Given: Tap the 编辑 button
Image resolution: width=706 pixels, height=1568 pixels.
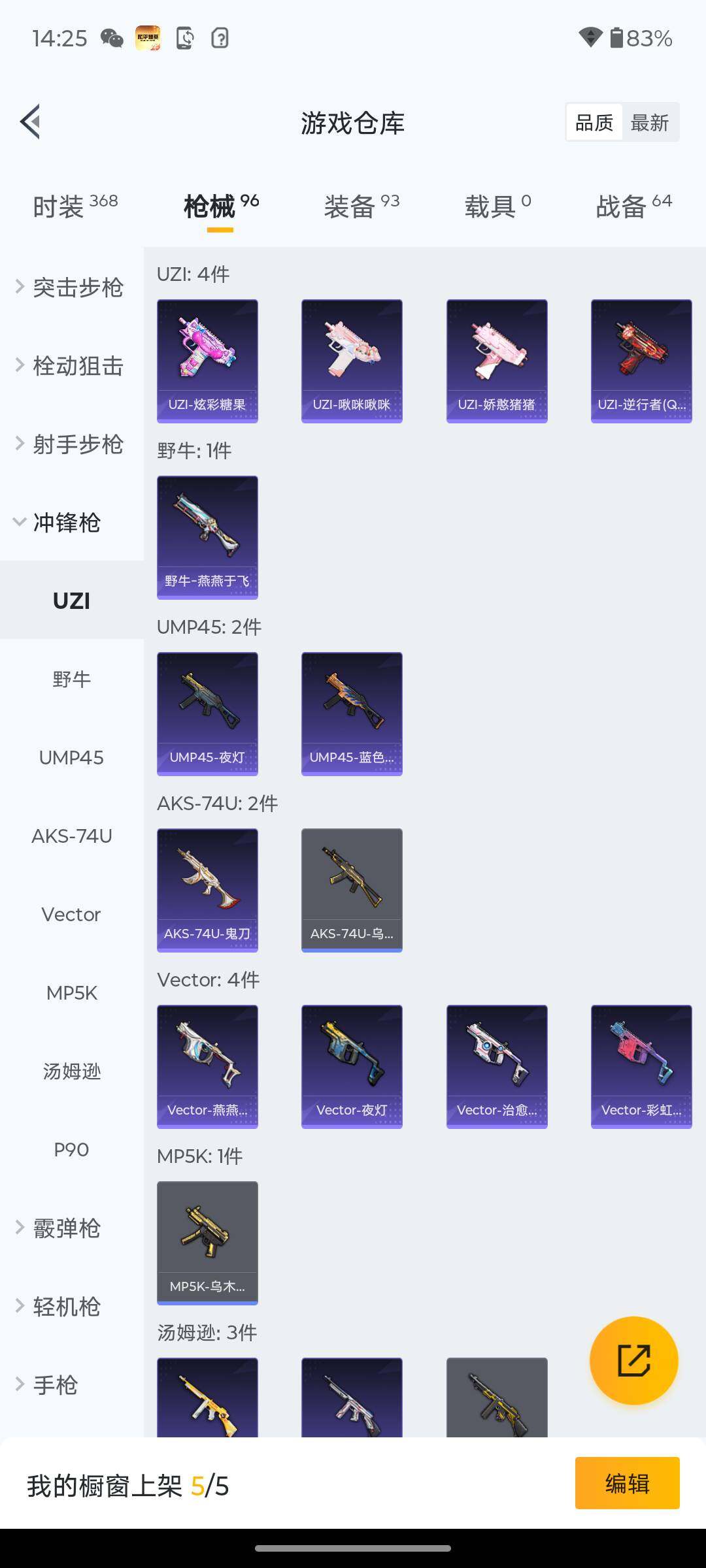Looking at the screenshot, I should coord(627,1483).
